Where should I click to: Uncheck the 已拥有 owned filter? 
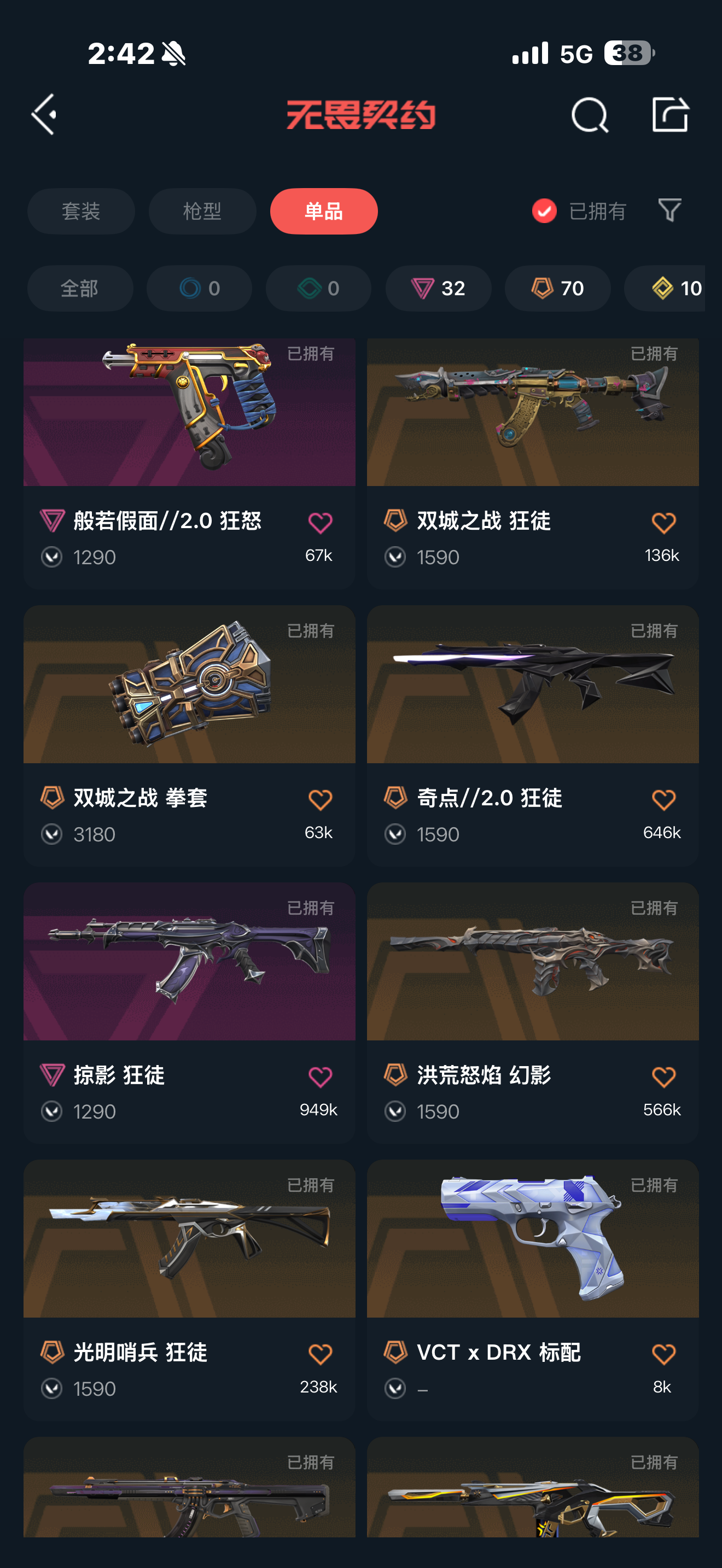544,211
